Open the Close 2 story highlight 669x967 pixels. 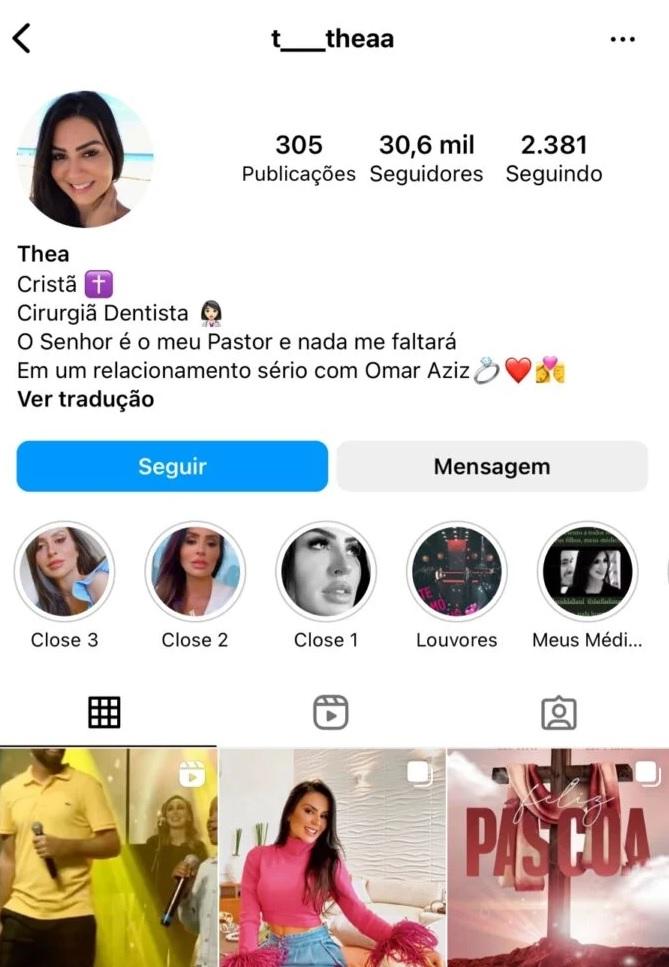[x=195, y=572]
